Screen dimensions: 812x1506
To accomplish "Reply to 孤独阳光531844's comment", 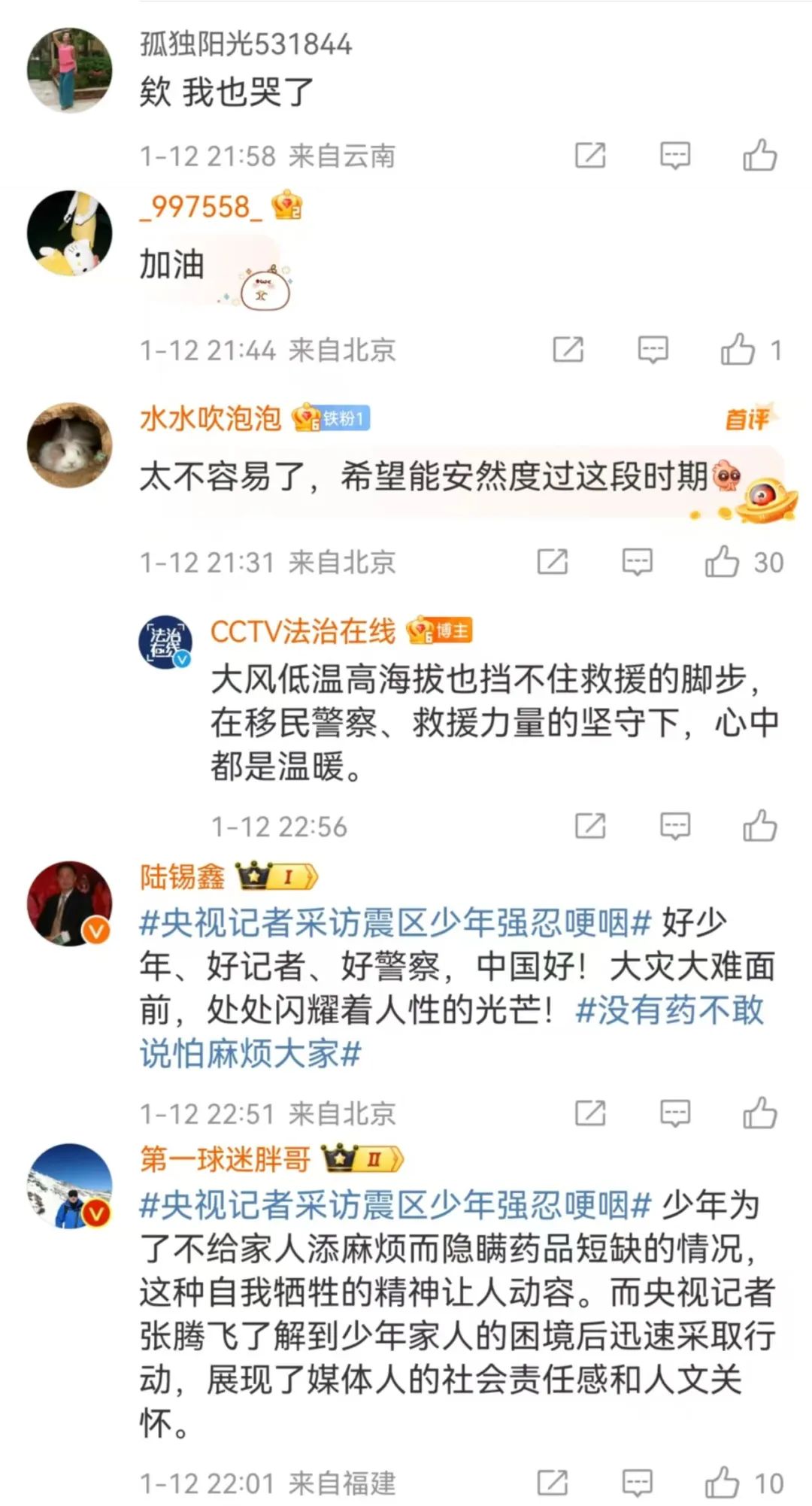I will [x=674, y=156].
